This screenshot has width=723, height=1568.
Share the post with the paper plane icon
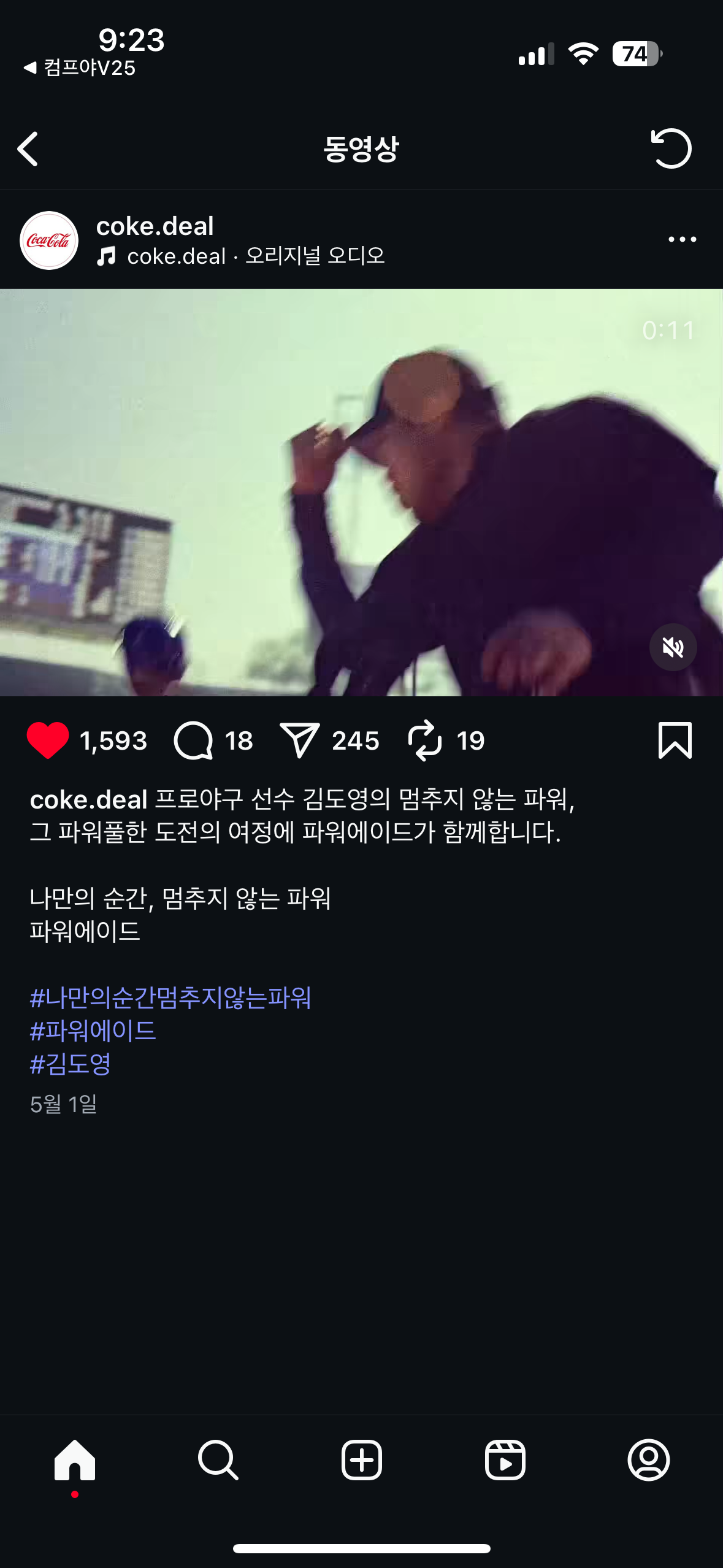point(299,740)
